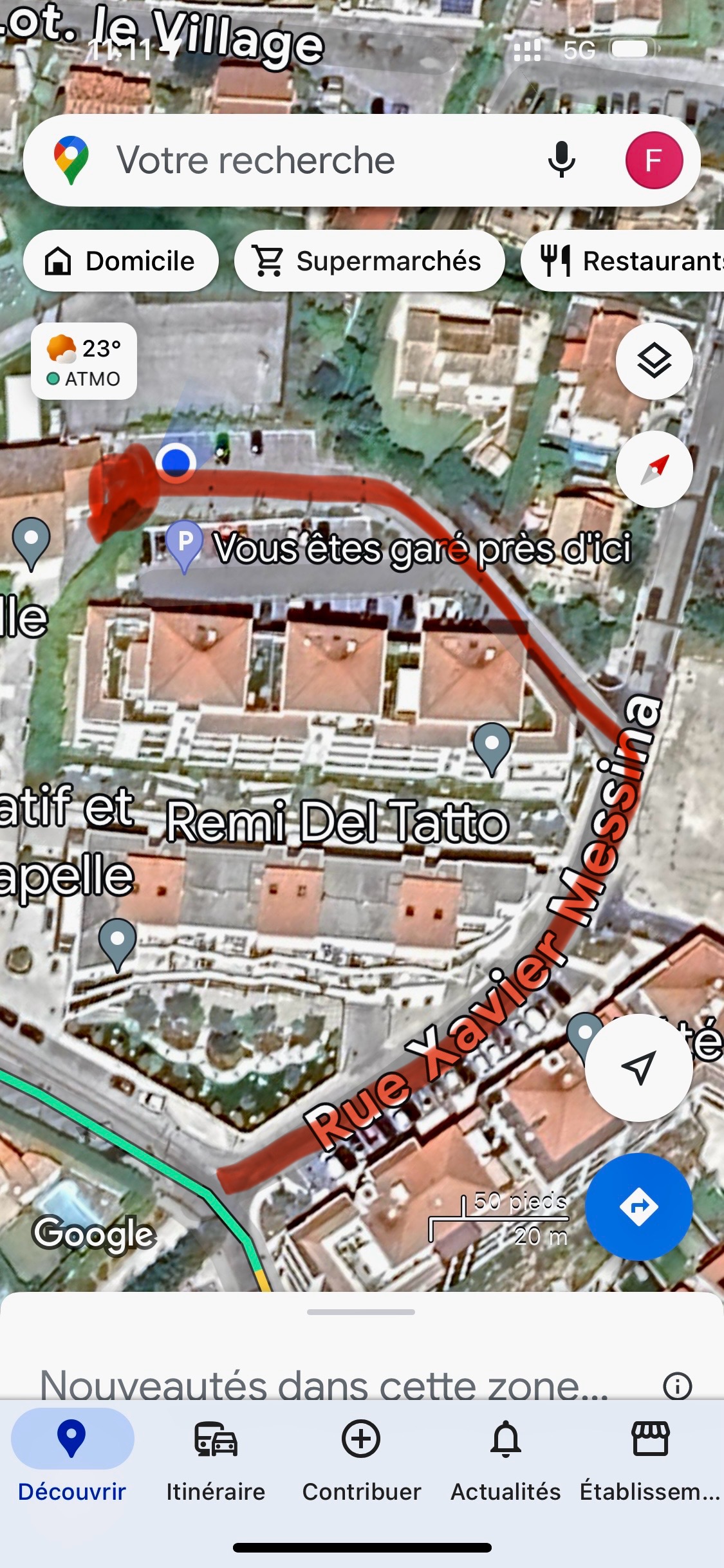Viewport: 724px width, 1568px height.
Task: Open directions with the blue arrow button
Action: pos(638,1207)
